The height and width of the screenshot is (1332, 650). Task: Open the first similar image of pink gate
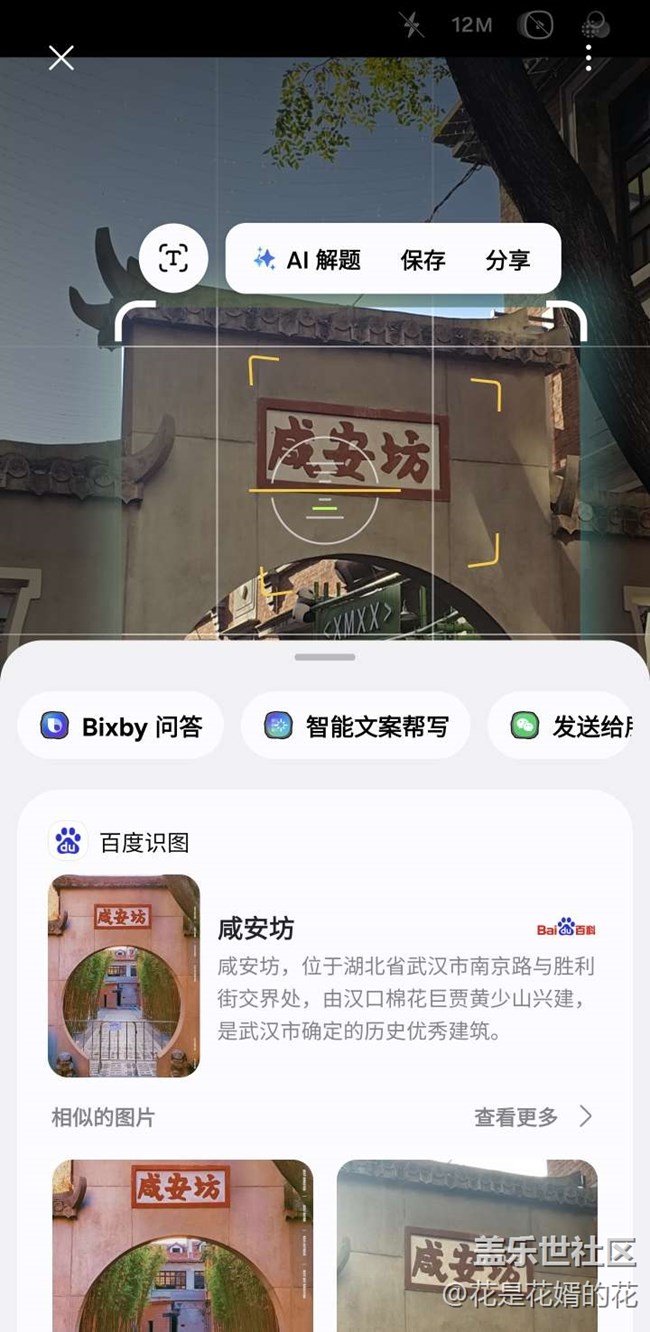(x=182, y=1245)
